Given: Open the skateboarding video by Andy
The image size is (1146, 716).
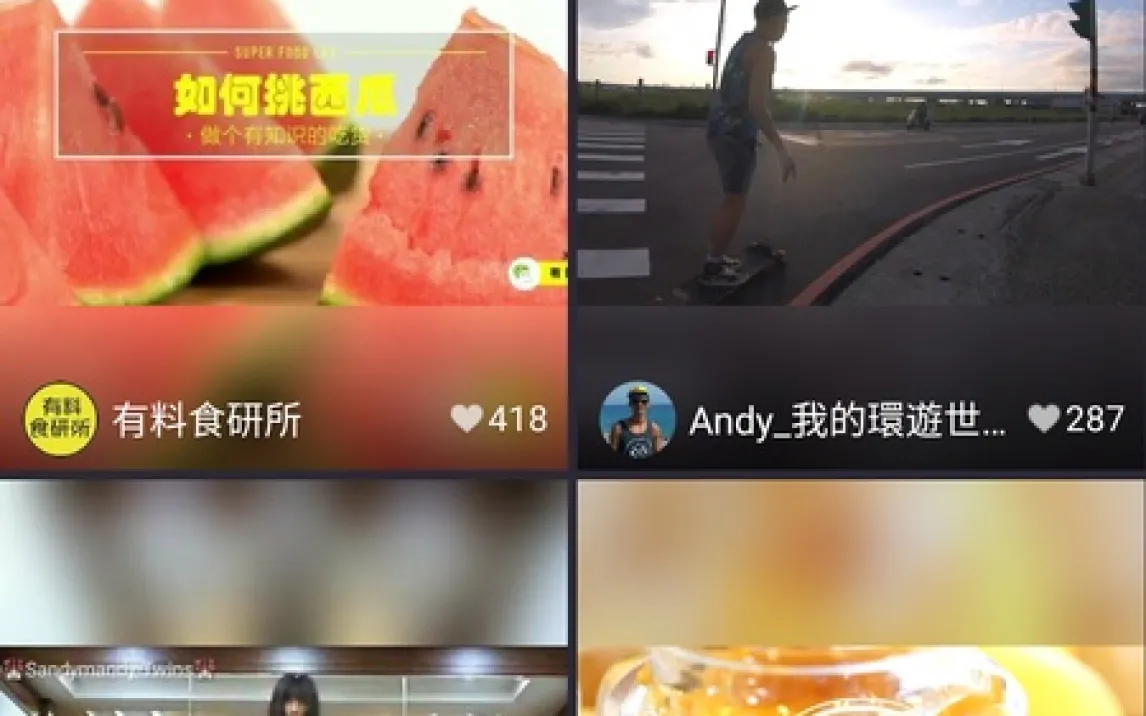Looking at the screenshot, I should (860, 170).
